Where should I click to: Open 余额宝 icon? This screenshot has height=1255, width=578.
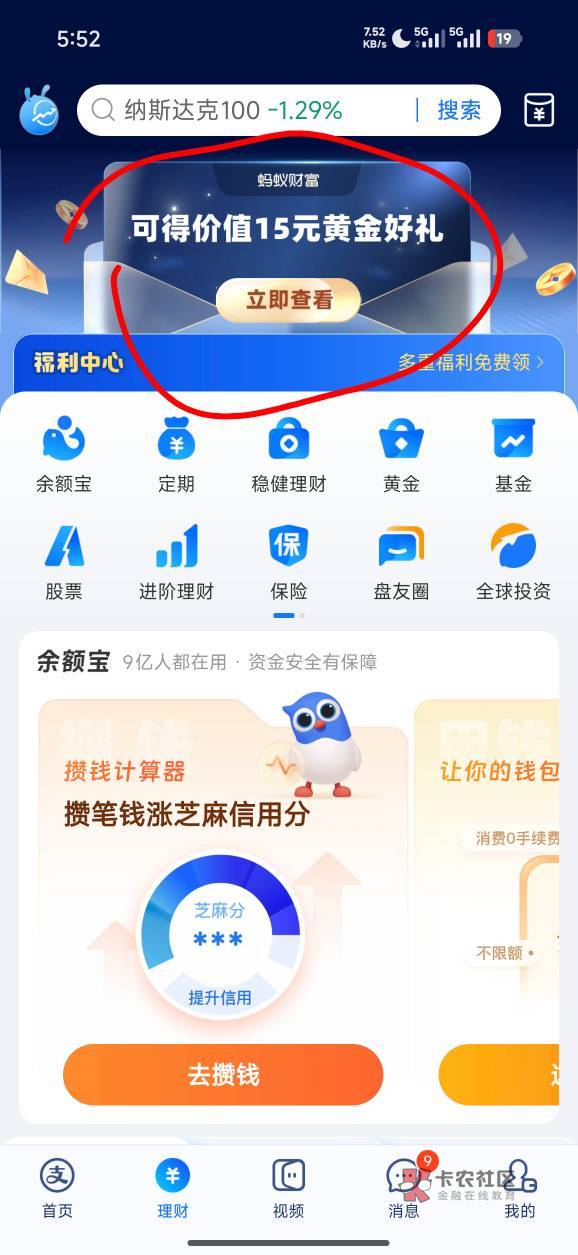64,456
